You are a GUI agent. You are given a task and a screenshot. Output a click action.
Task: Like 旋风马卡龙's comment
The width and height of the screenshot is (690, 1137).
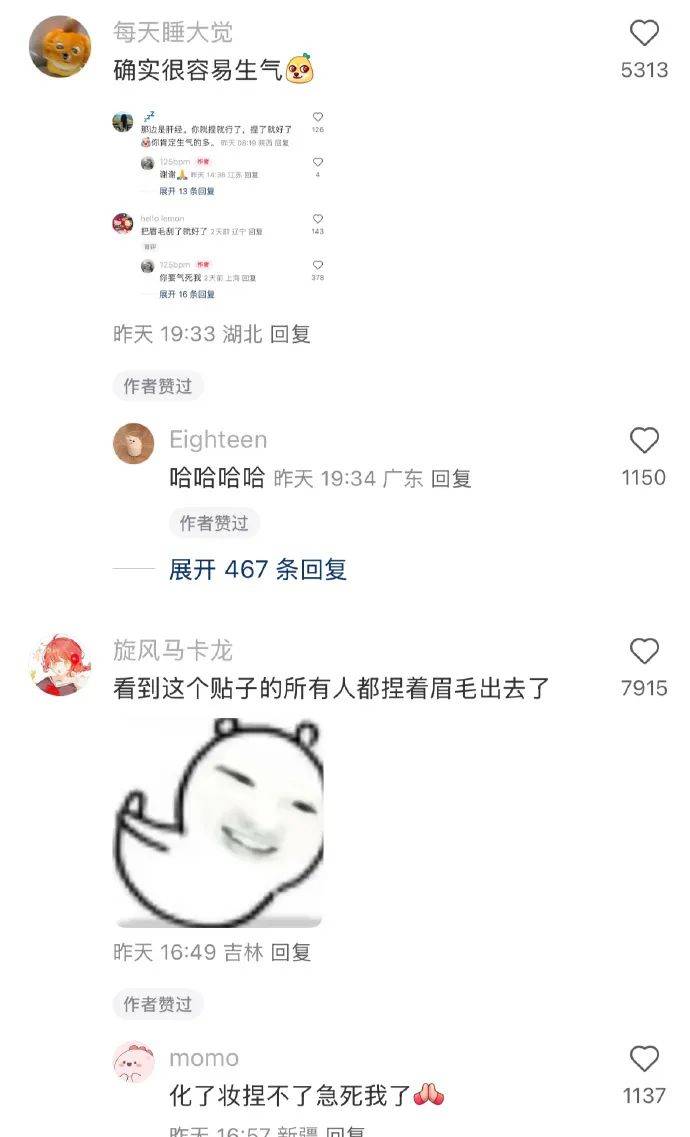point(644,653)
